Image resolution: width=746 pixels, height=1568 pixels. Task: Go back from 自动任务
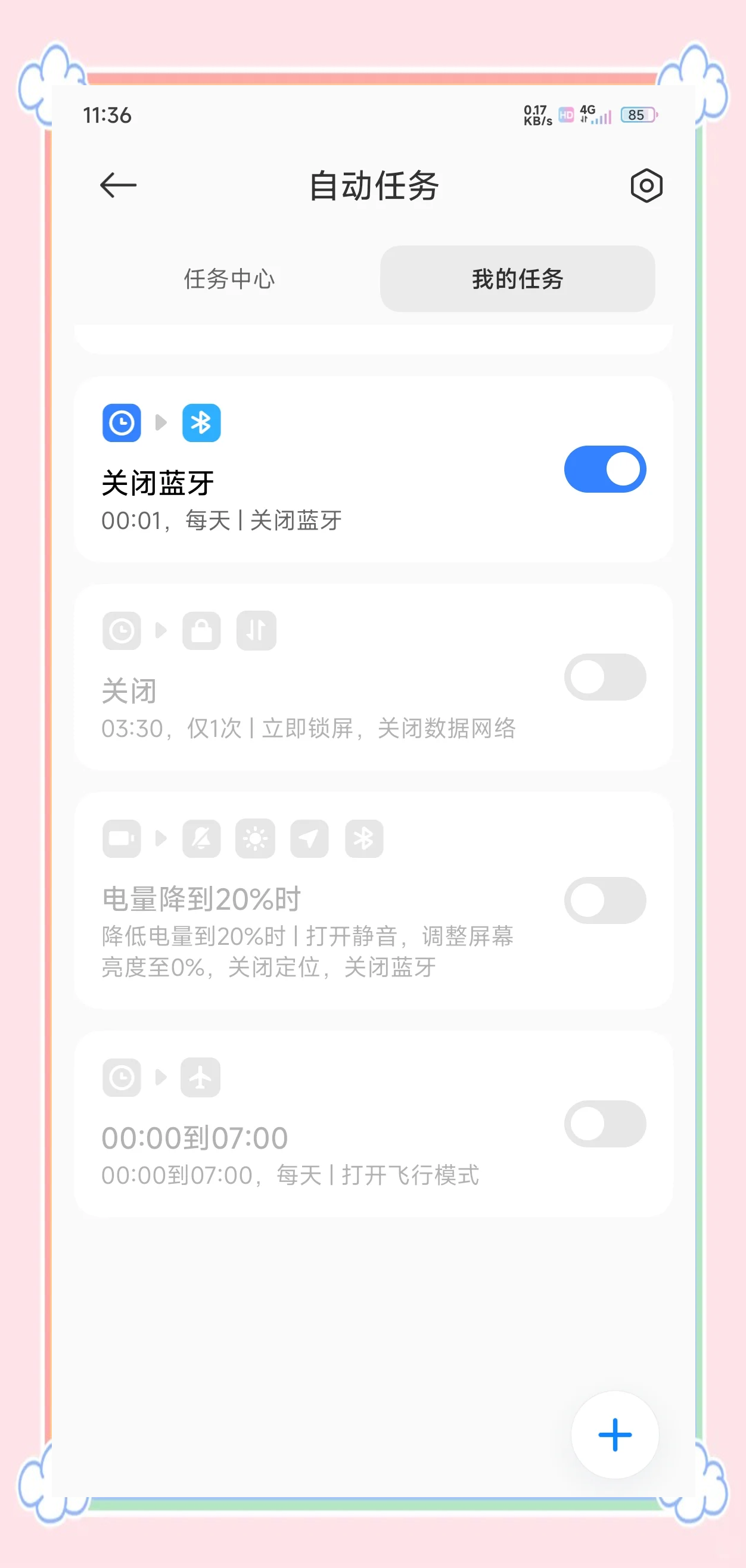118,186
